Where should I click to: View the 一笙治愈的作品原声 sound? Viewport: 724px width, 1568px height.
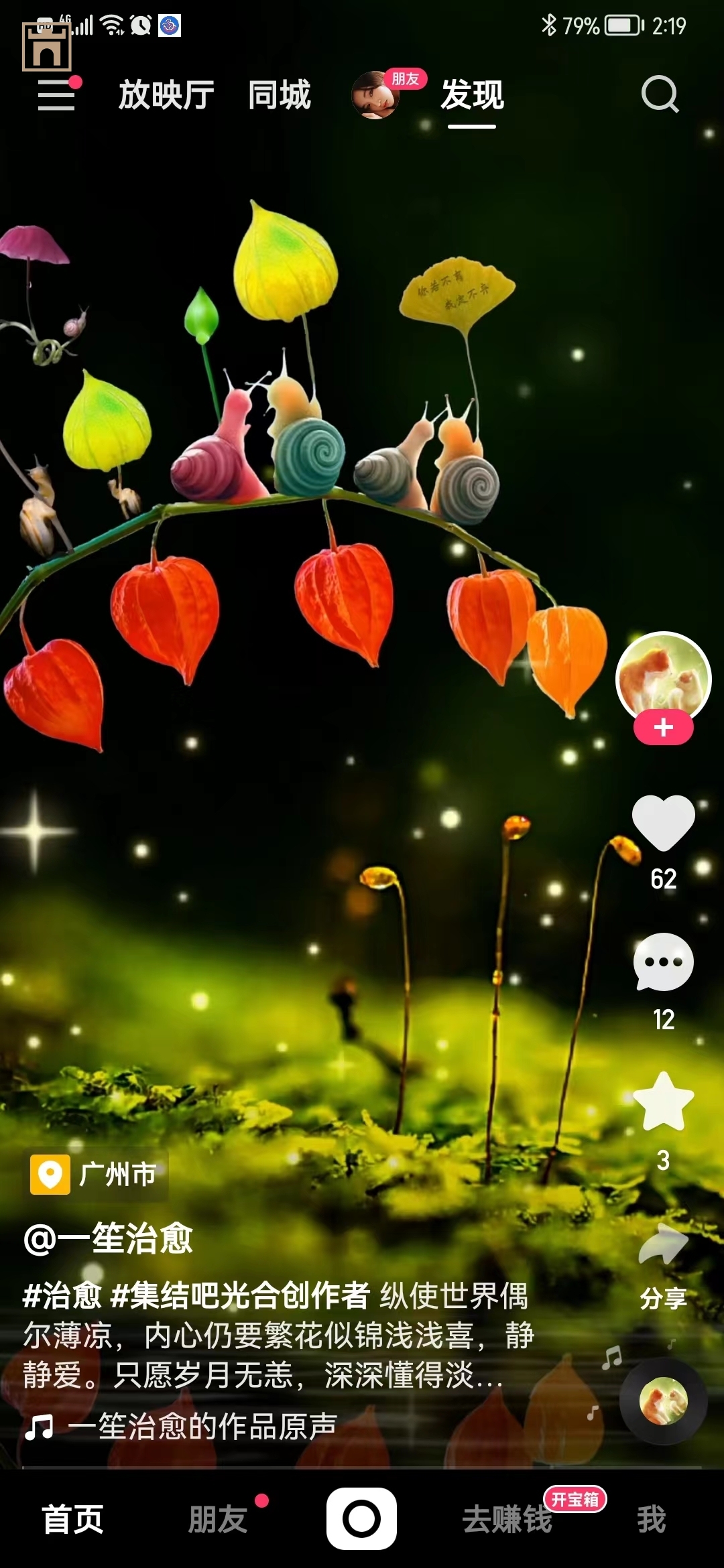tap(201, 1426)
